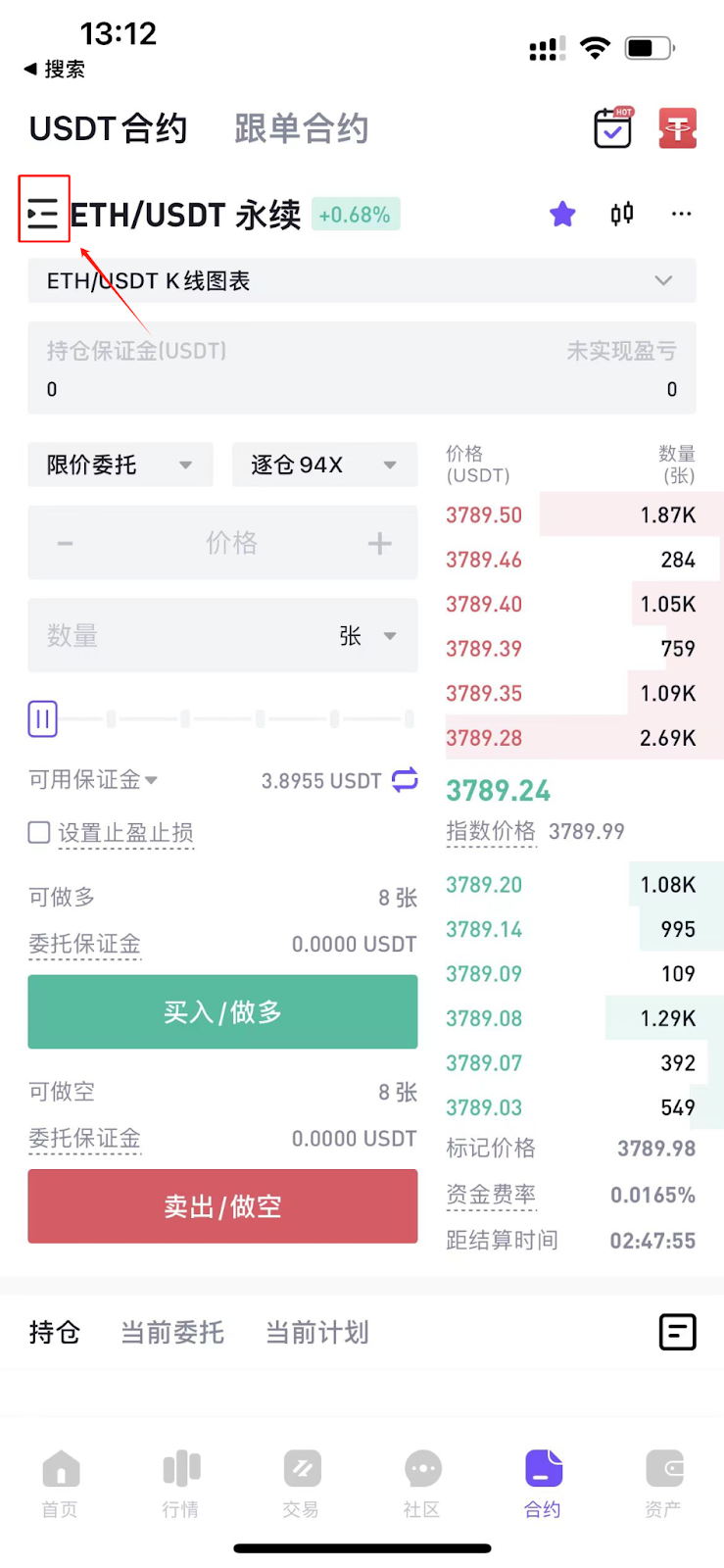
Task: Expand the ETH/USDT K线图表 panel
Action: [362, 281]
